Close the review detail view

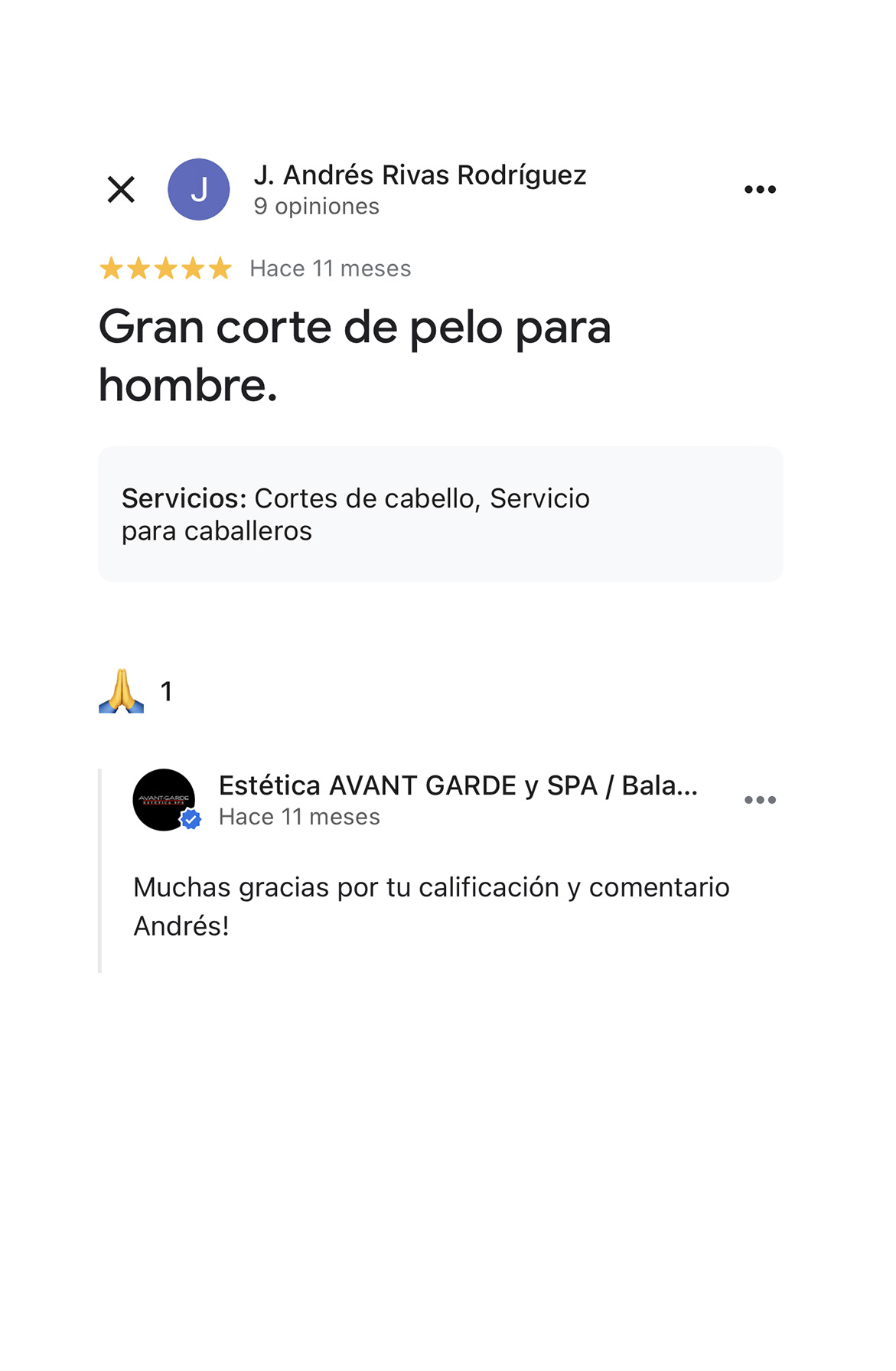[121, 190]
